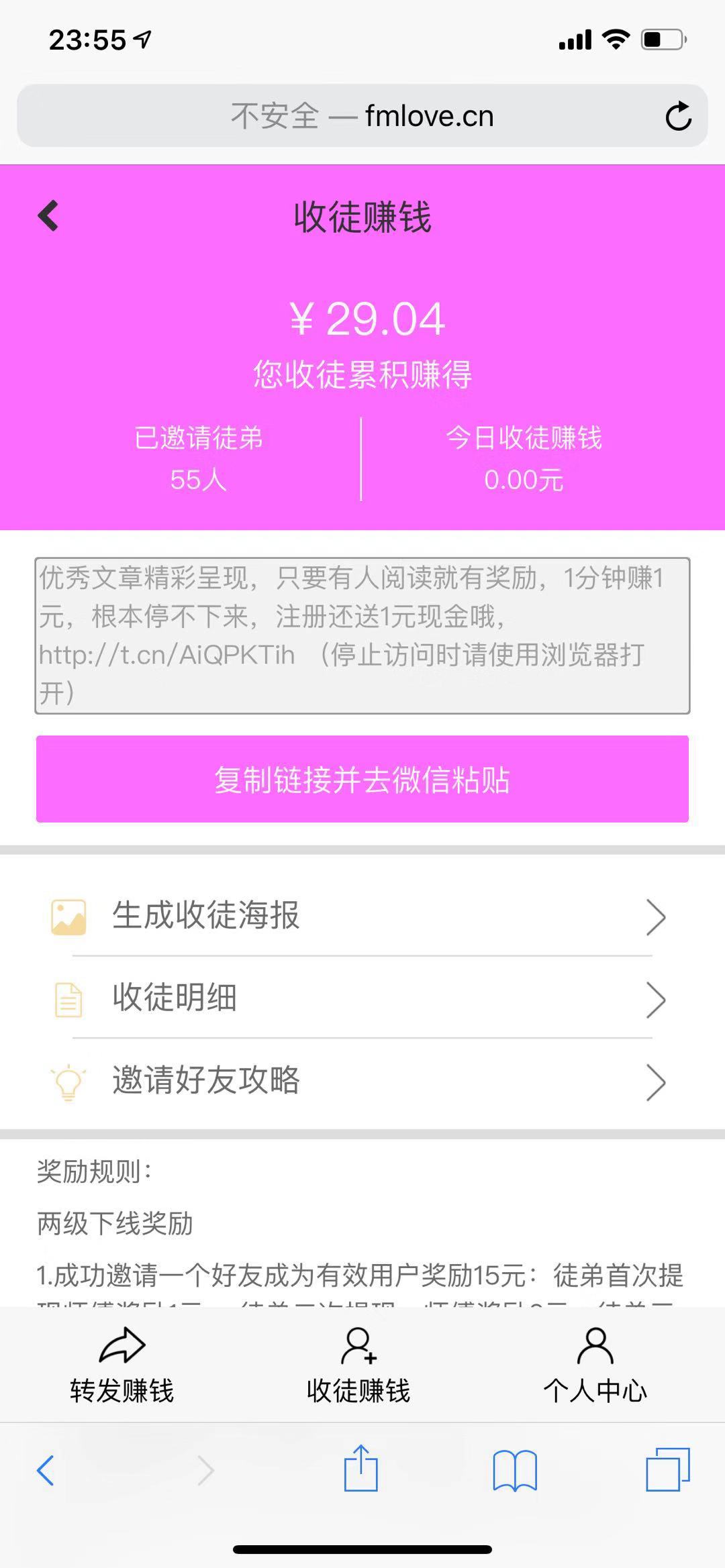Tap the page reload icon in address bar
This screenshot has width=725, height=1568.
(679, 115)
